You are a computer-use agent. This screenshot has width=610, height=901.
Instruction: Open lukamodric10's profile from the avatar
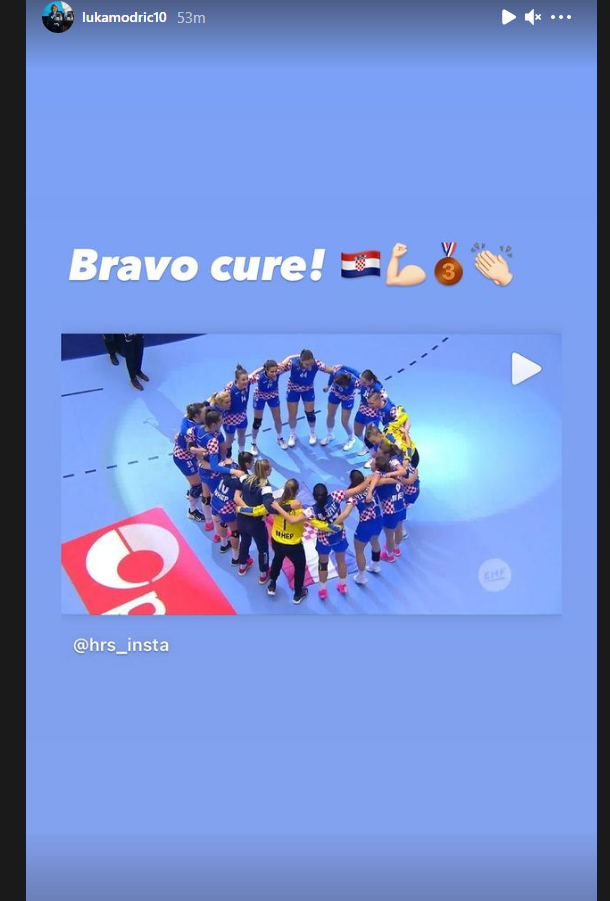(58, 17)
